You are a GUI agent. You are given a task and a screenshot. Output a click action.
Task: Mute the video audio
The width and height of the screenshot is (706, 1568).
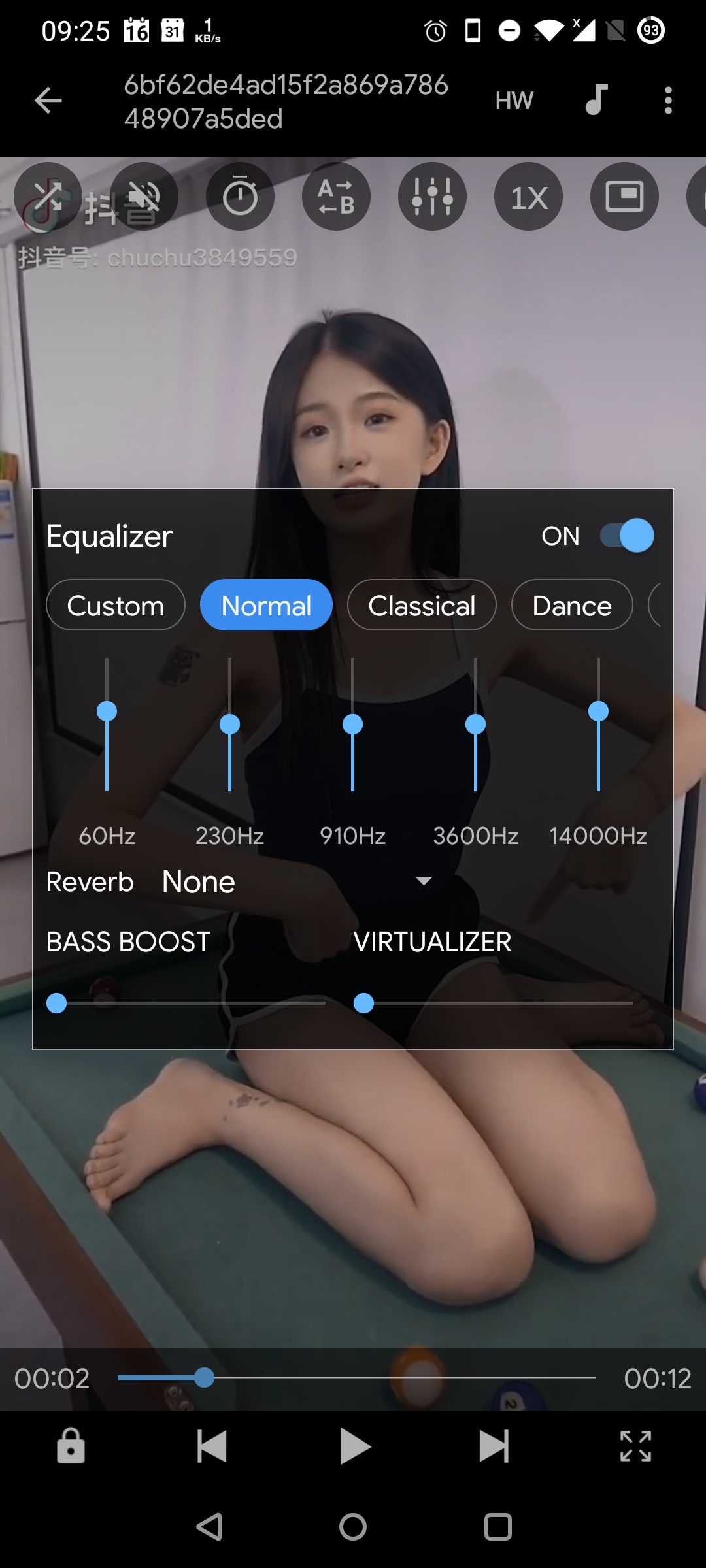point(144,197)
